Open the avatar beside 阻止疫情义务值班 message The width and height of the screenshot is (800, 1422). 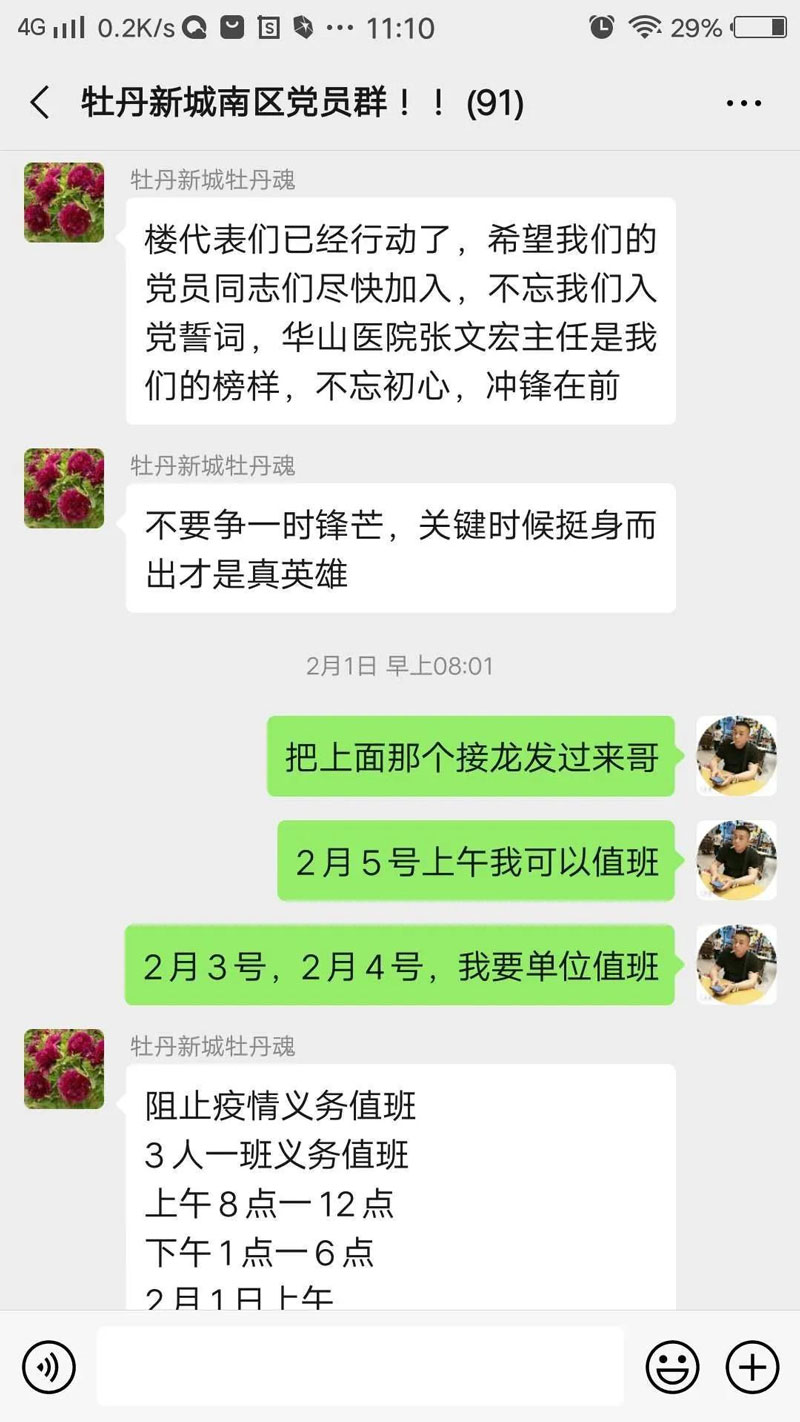(x=64, y=1069)
